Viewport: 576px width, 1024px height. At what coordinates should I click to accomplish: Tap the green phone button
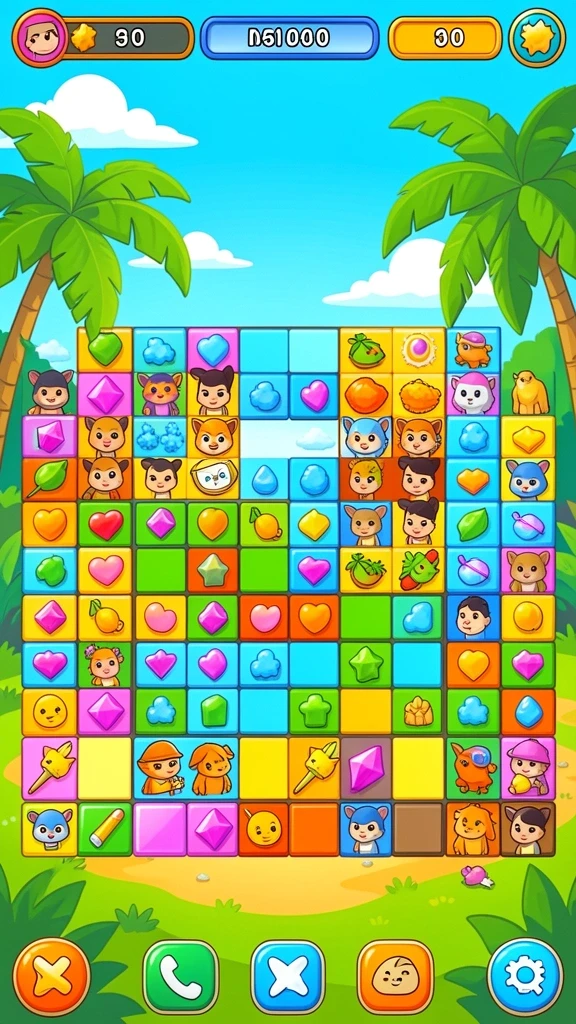(x=181, y=977)
